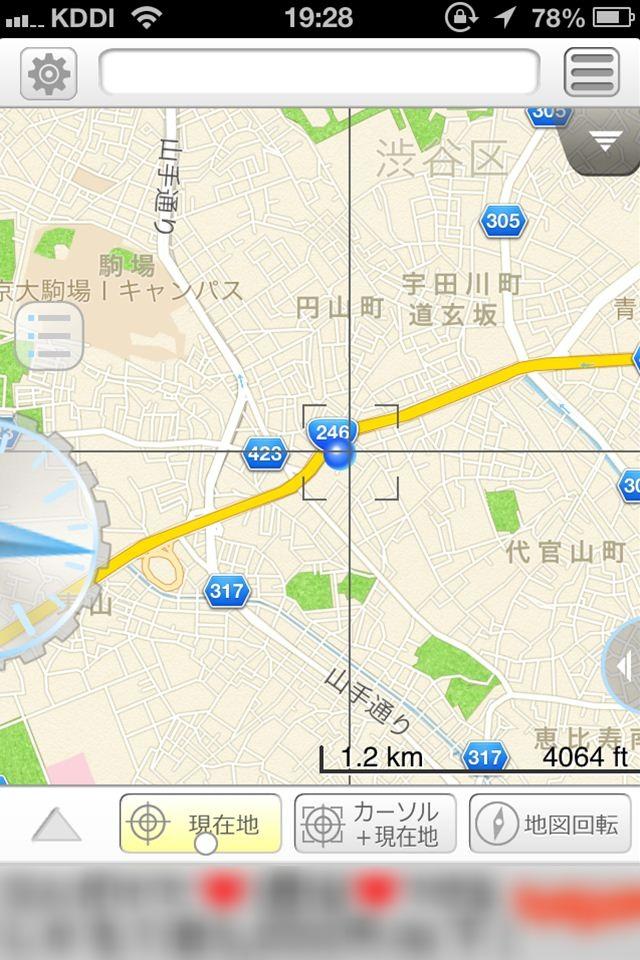Open the hamburger menu button

[x=592, y=73]
